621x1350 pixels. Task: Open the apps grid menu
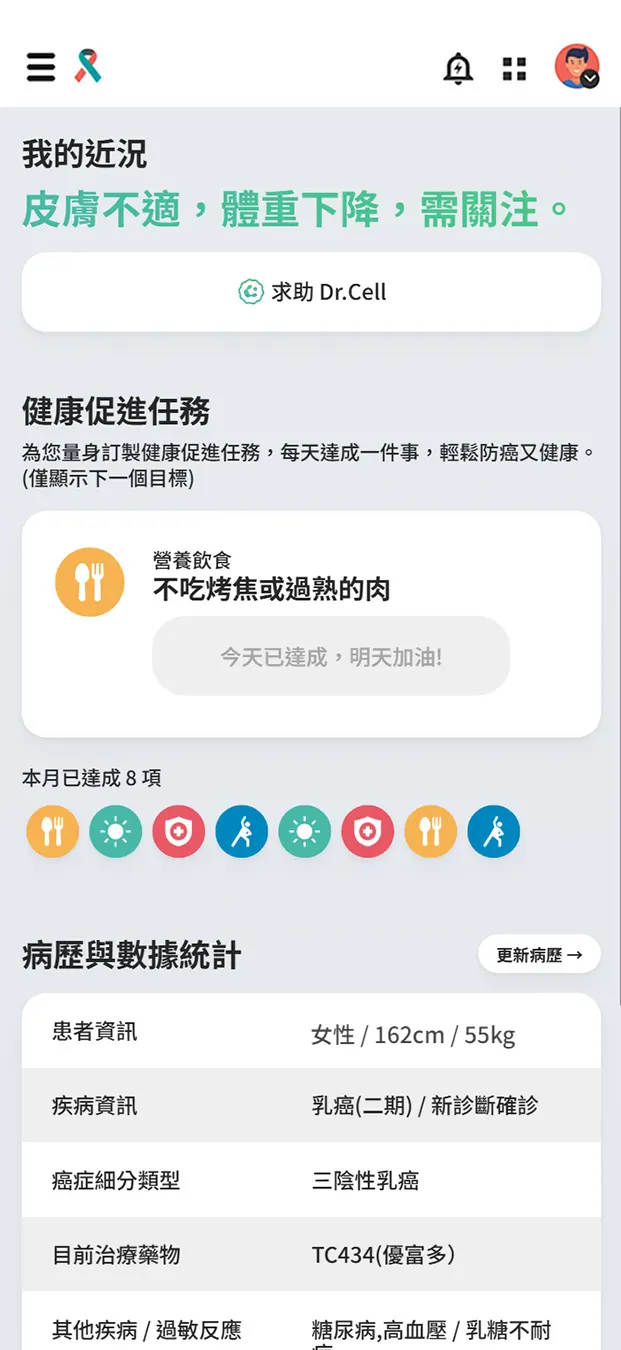[514, 68]
